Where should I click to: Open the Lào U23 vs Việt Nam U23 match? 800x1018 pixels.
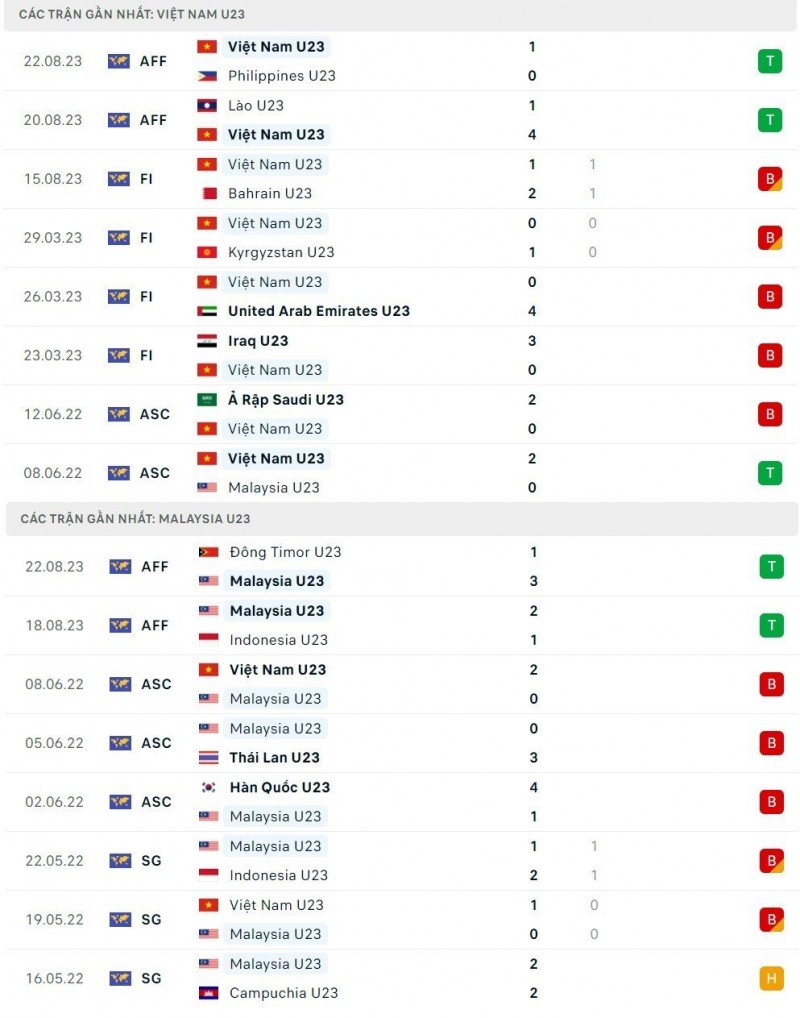click(400, 120)
